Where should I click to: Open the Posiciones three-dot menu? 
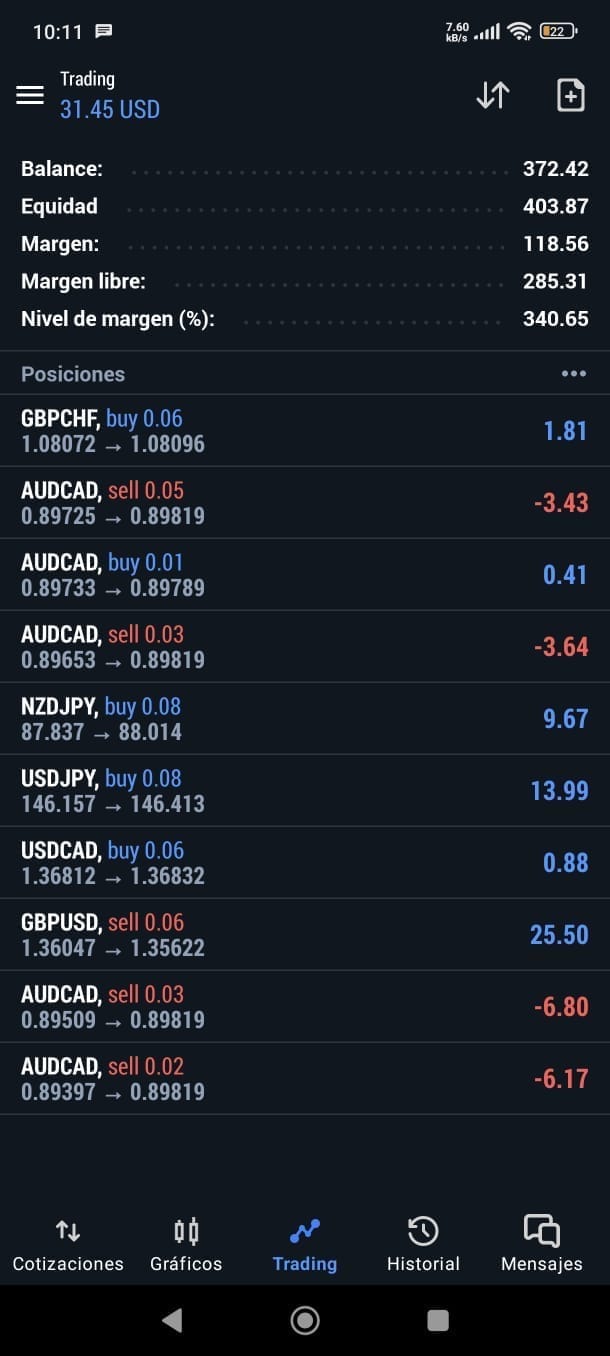[573, 374]
